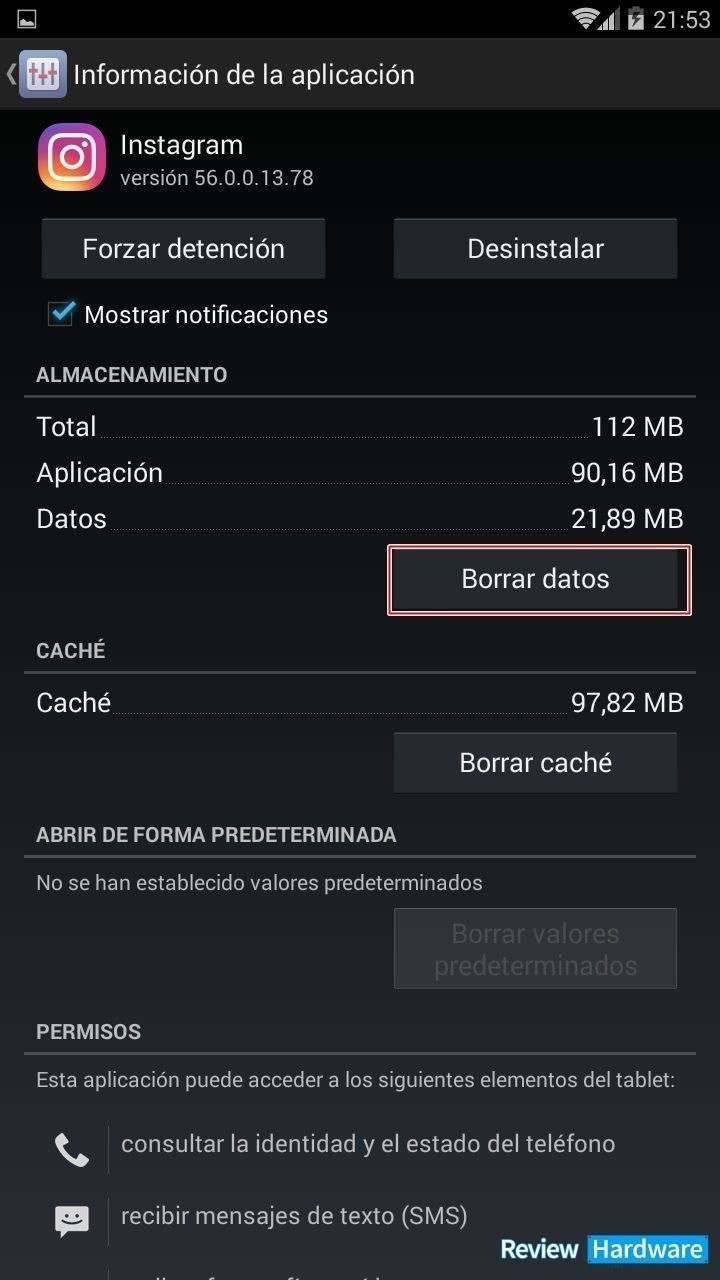Clear cache with Borrar caché
This screenshot has width=720, height=1280.
pos(535,762)
